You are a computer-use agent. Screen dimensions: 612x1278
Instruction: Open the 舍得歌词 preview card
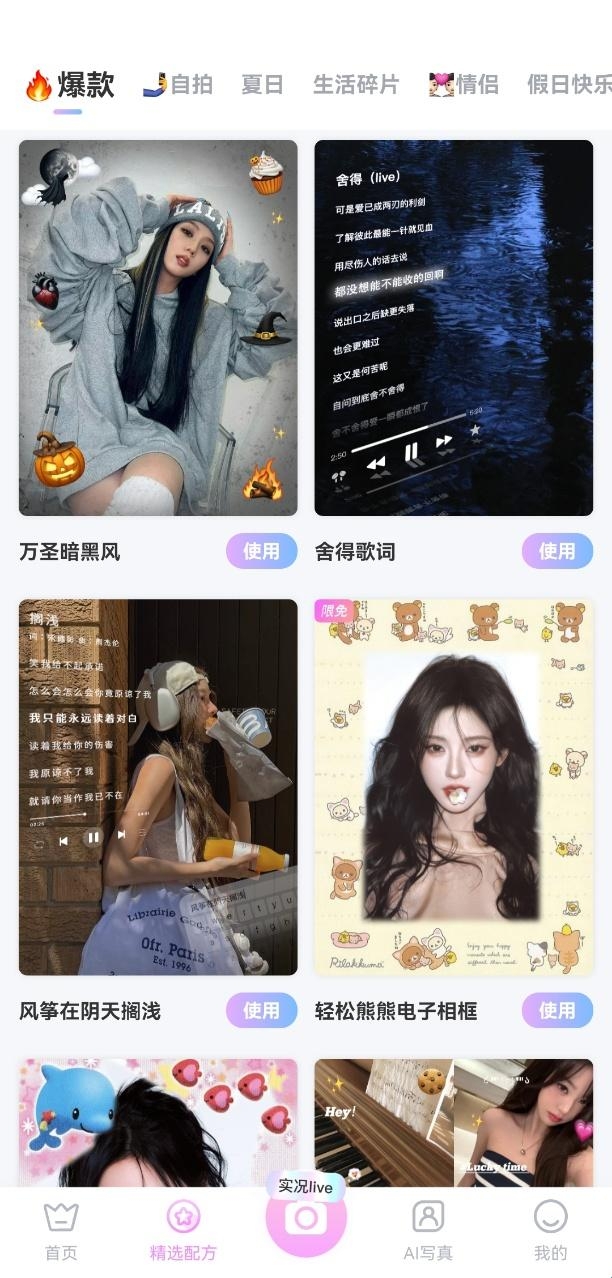(x=453, y=327)
